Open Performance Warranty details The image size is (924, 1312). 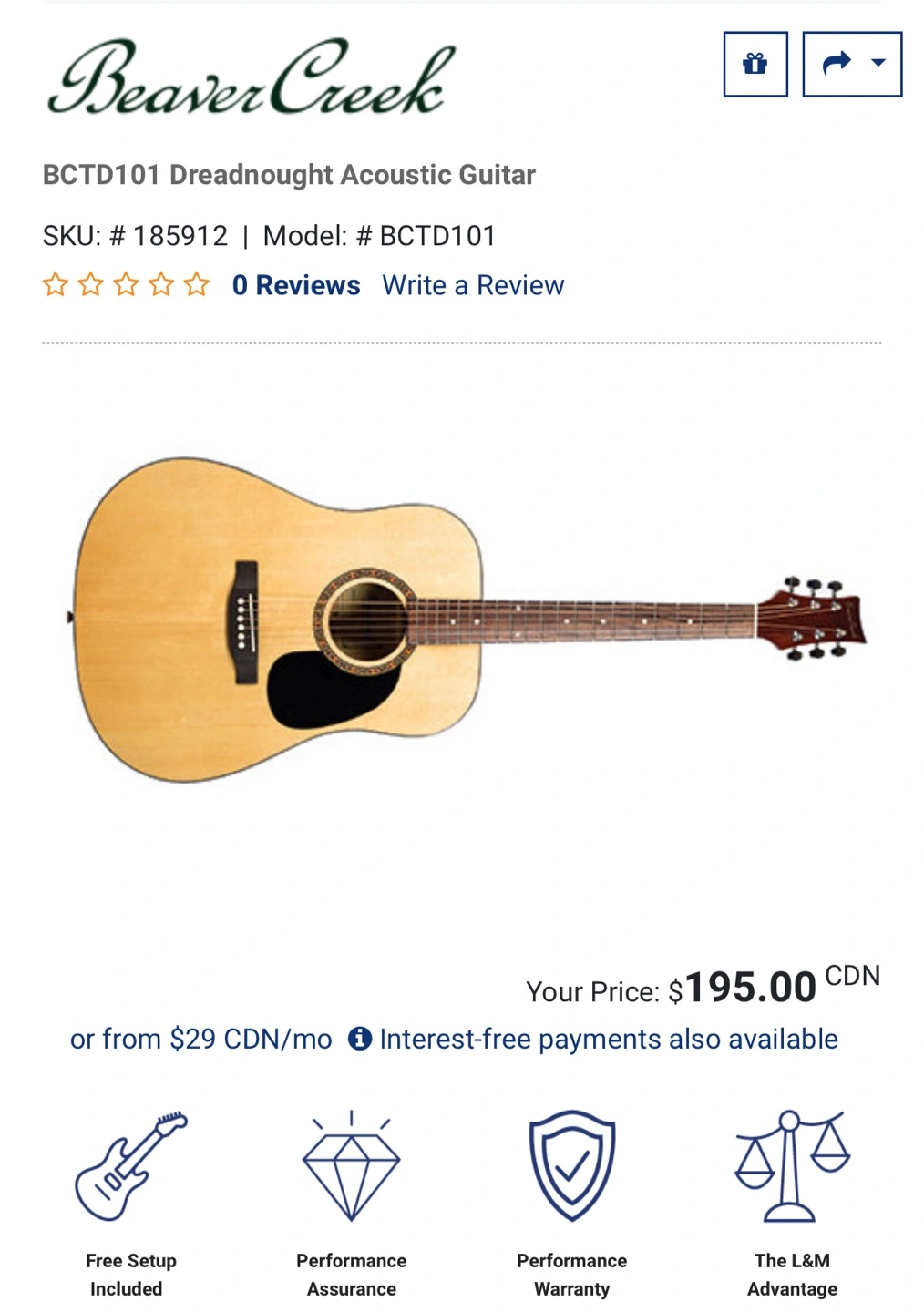[571, 1203]
